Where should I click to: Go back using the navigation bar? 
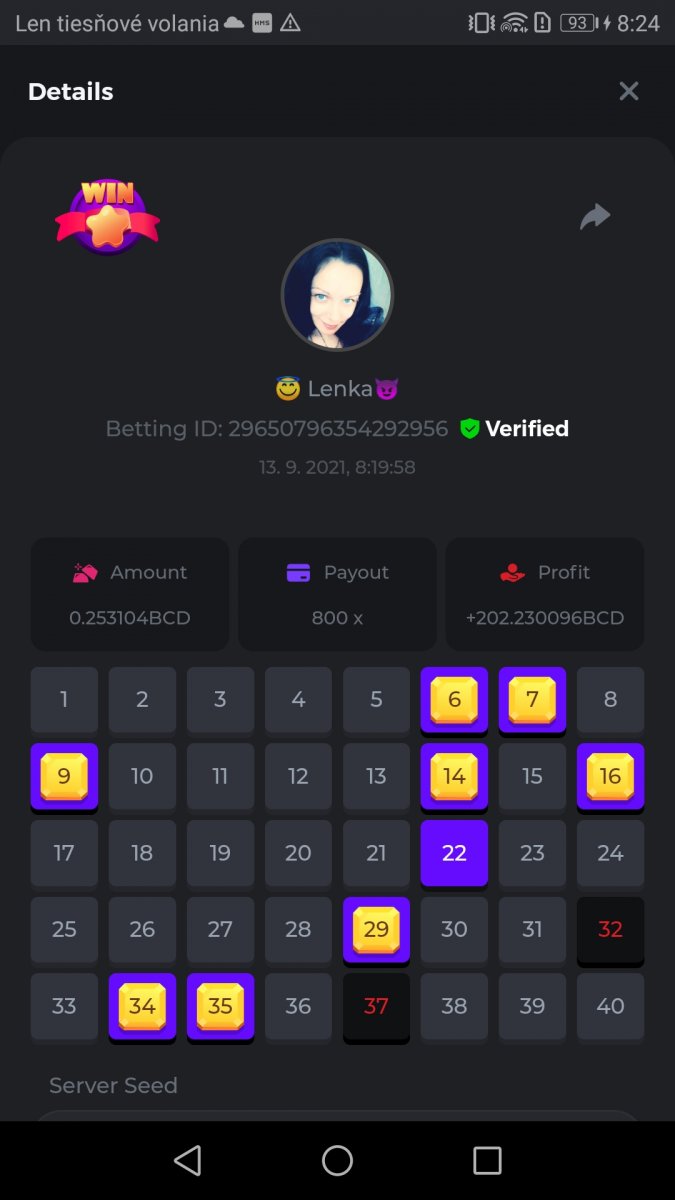[187, 1160]
